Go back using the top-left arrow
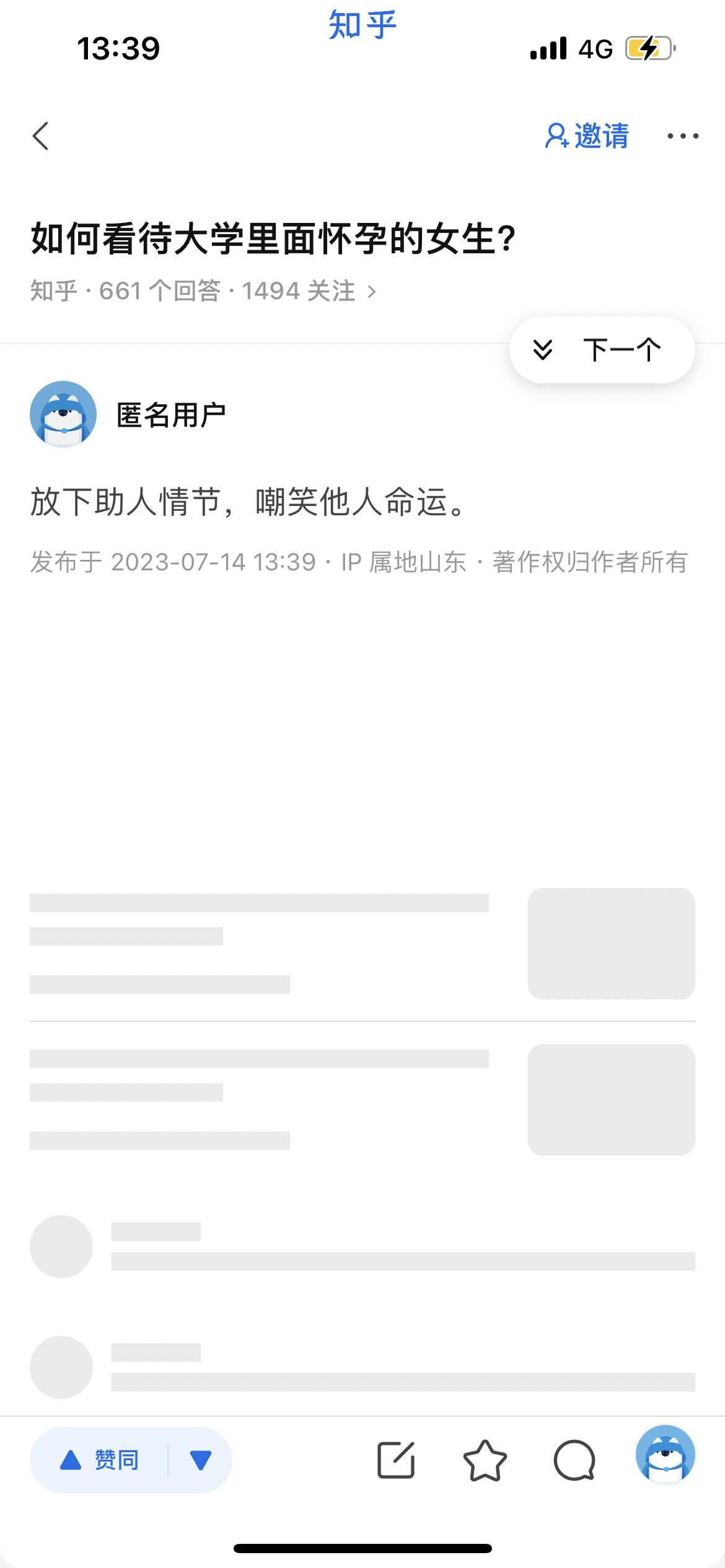This screenshot has width=725, height=1568. click(x=41, y=136)
